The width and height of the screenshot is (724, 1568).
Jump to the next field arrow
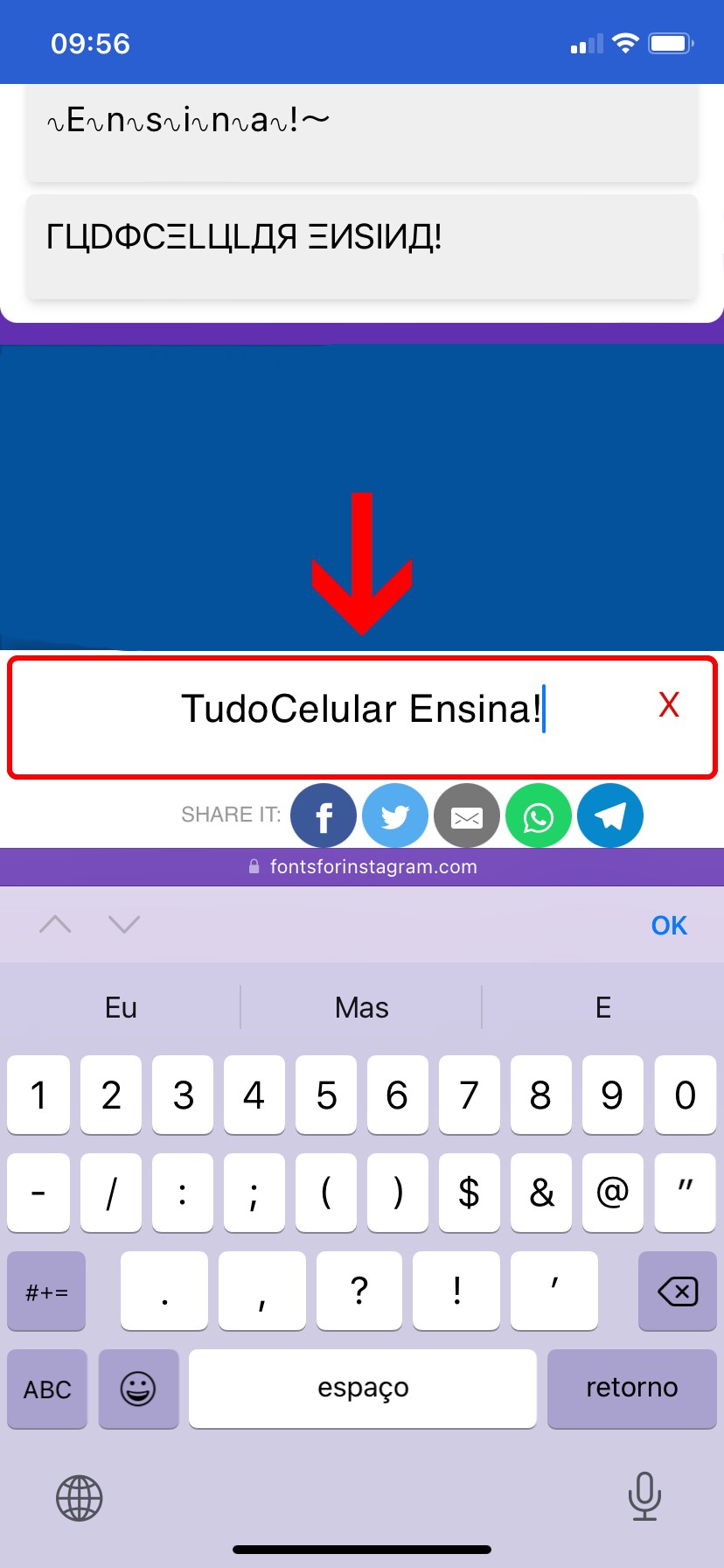124,924
